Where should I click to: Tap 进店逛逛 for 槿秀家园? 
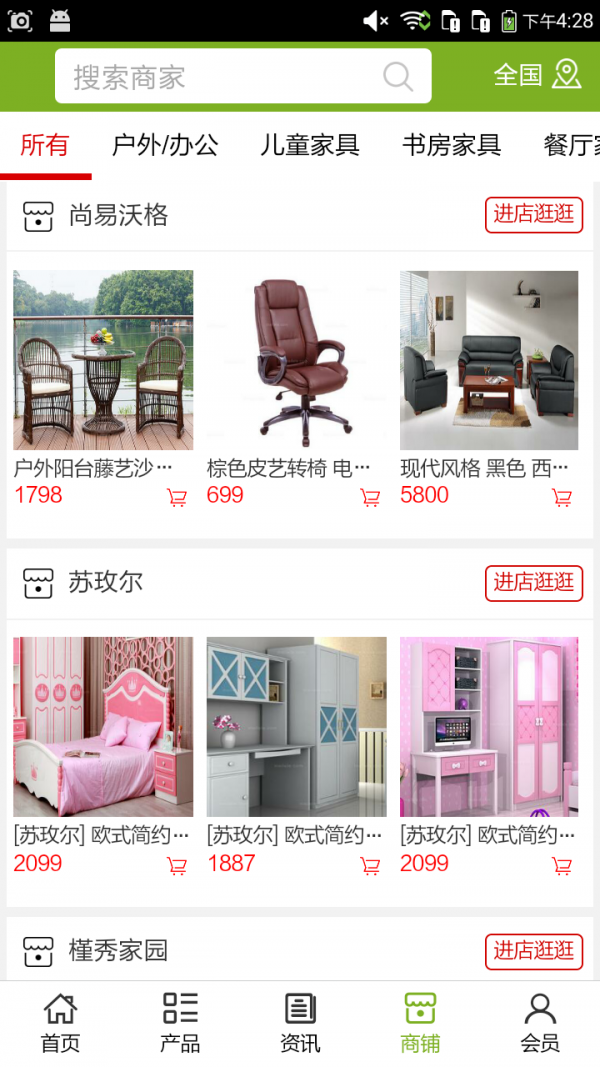coord(534,950)
